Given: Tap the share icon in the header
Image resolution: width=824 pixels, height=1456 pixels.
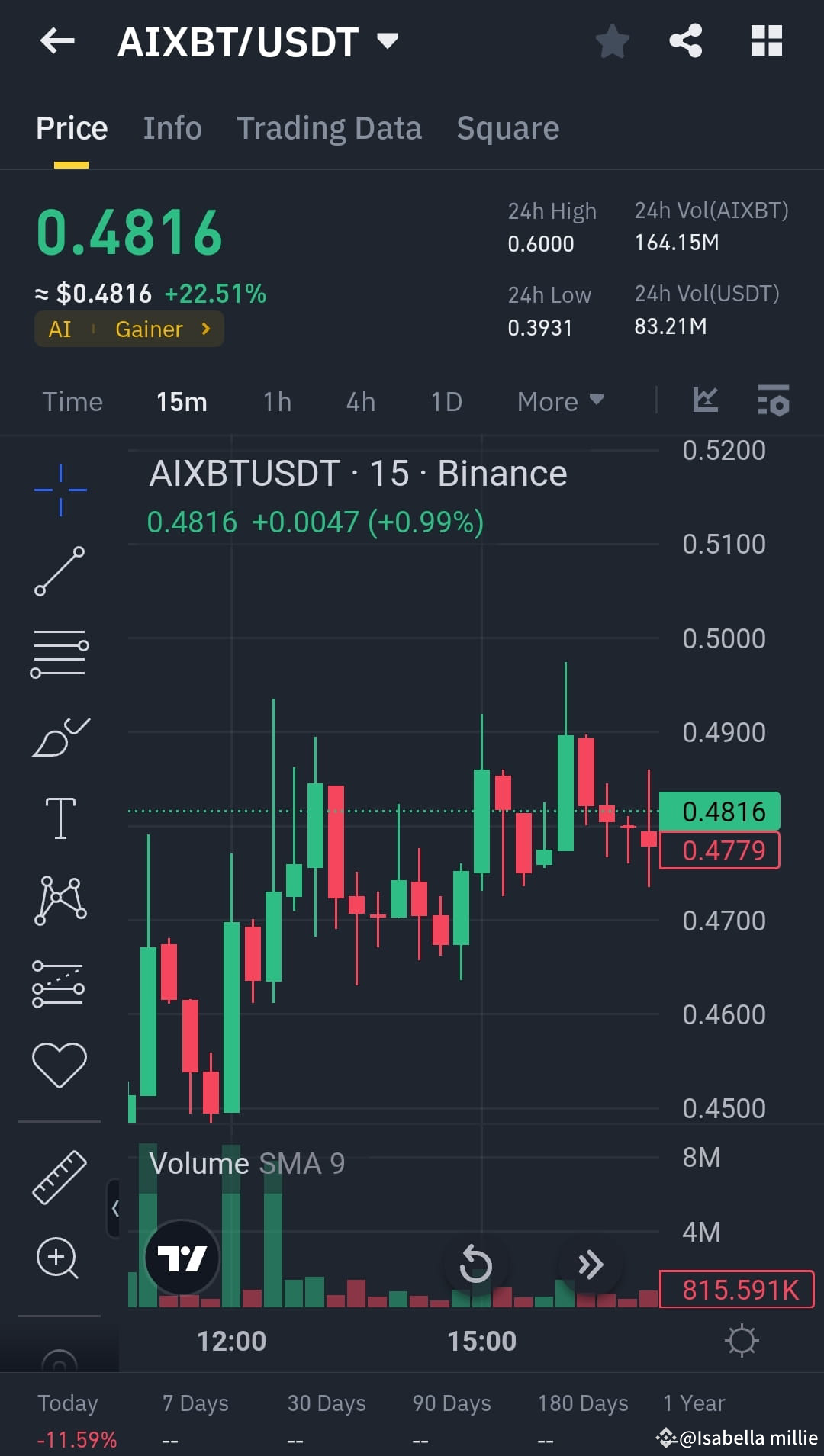Looking at the screenshot, I should pyautogui.click(x=686, y=42).
